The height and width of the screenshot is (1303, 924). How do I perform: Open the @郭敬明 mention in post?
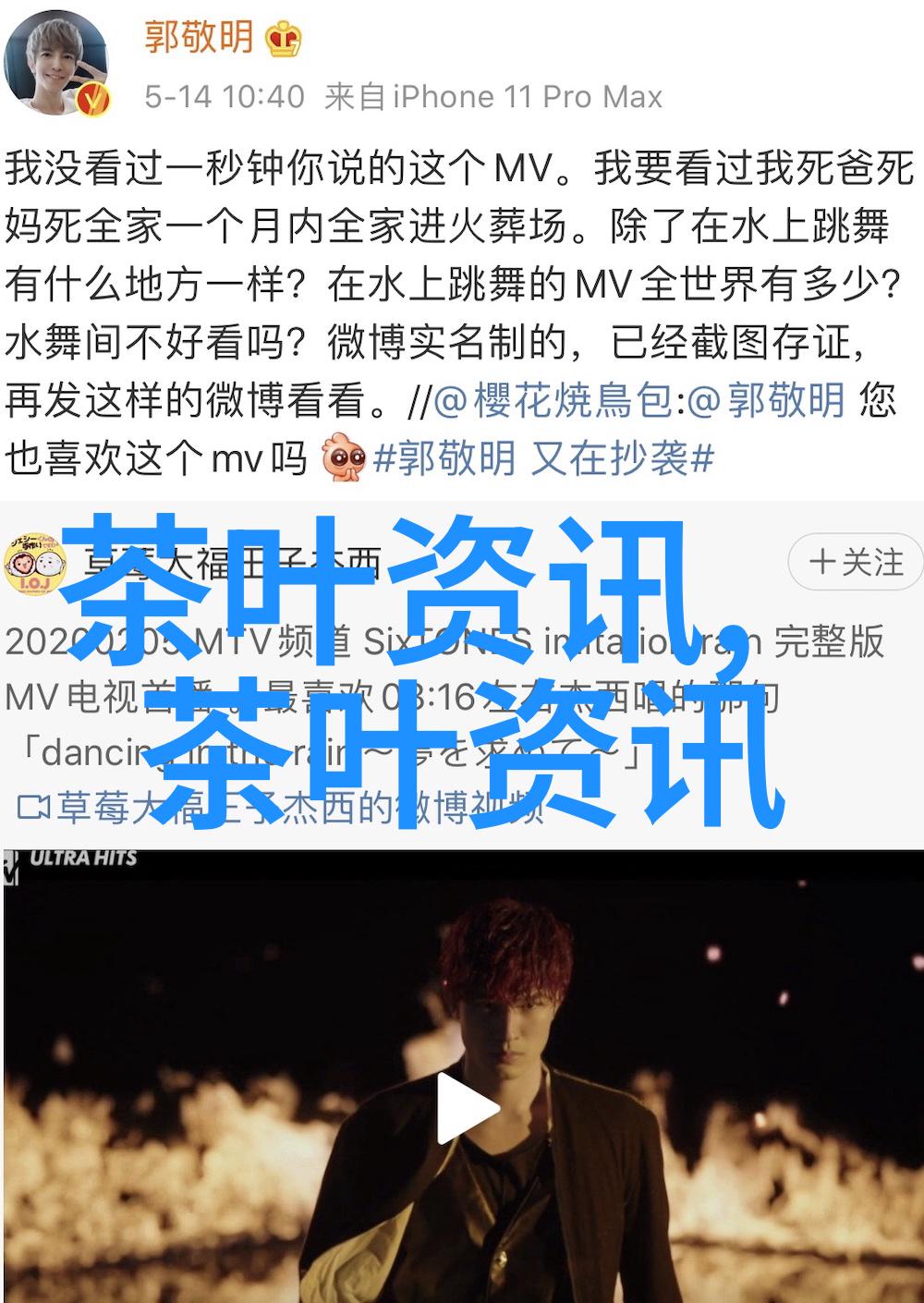[768, 402]
